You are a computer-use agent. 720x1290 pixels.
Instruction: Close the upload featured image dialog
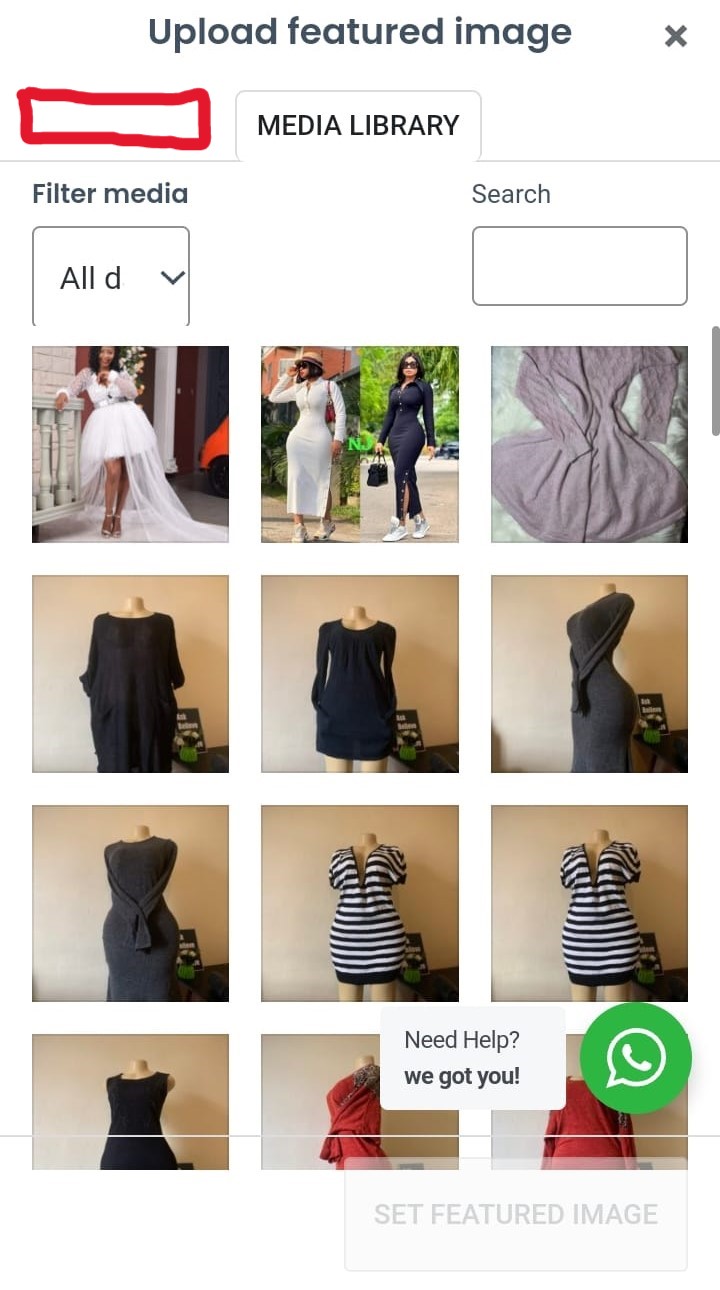pyautogui.click(x=676, y=37)
